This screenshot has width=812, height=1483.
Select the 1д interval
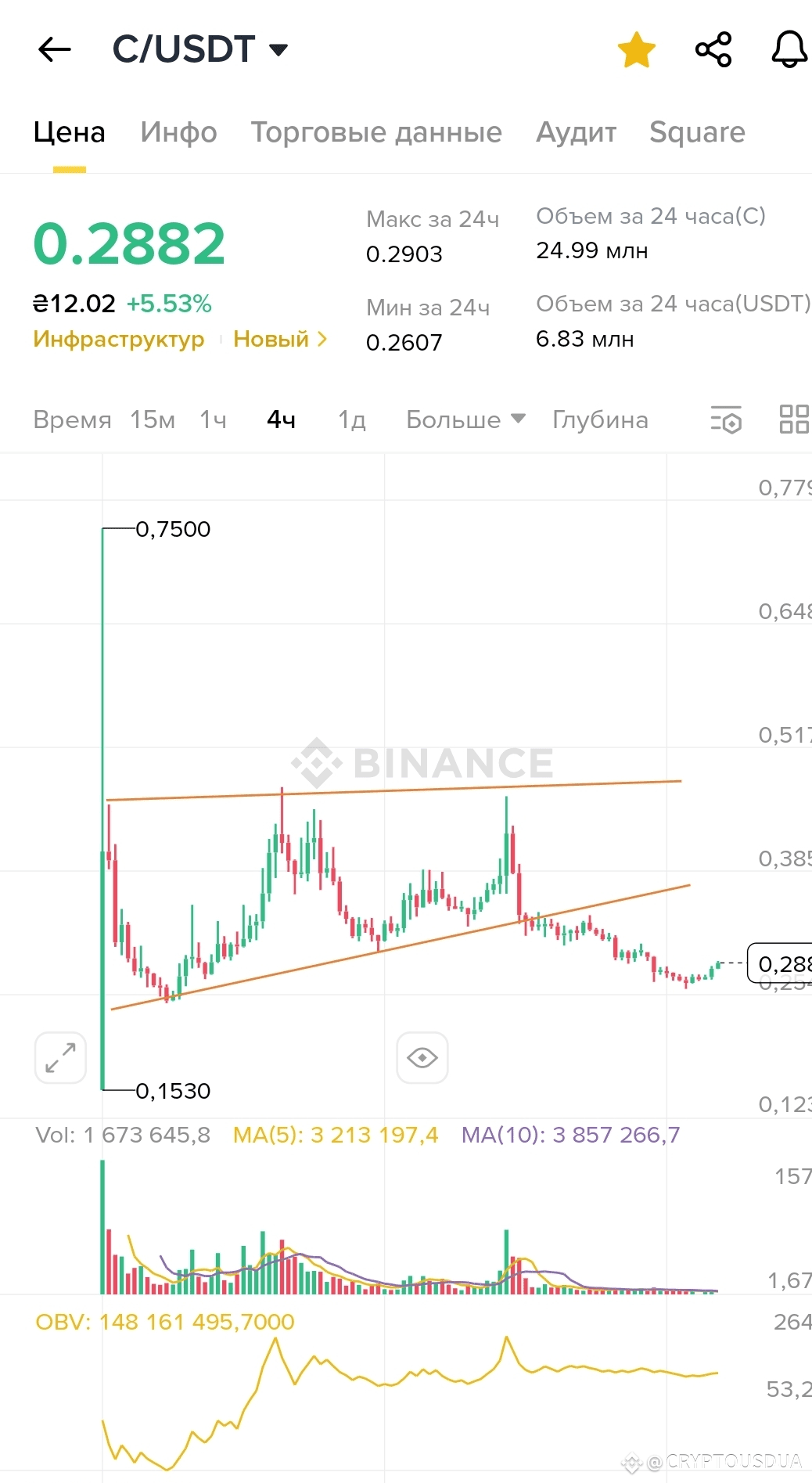point(352,420)
